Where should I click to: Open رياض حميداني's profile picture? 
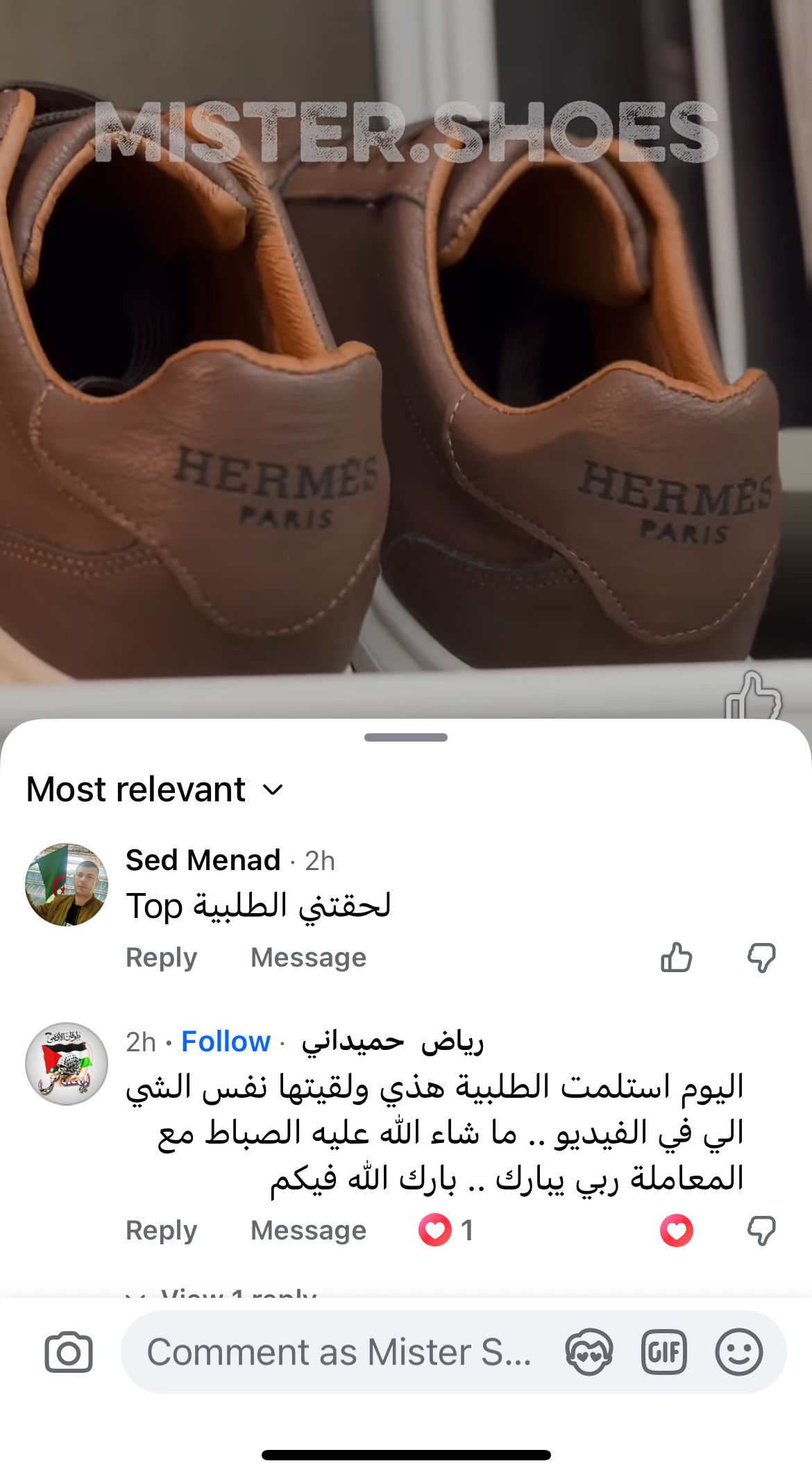point(67,1064)
